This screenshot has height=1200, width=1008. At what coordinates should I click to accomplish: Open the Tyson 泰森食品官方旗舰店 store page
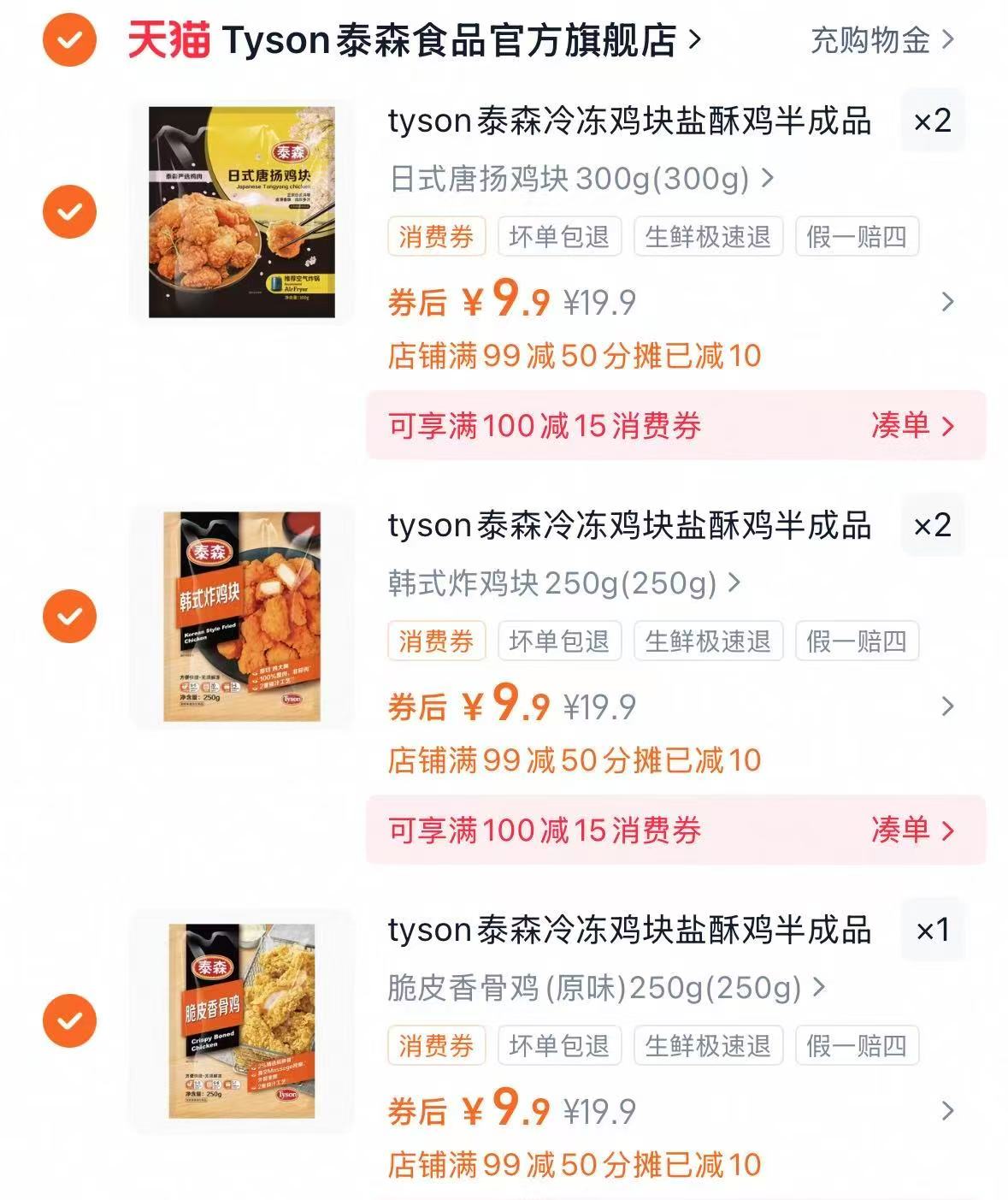coord(453,38)
